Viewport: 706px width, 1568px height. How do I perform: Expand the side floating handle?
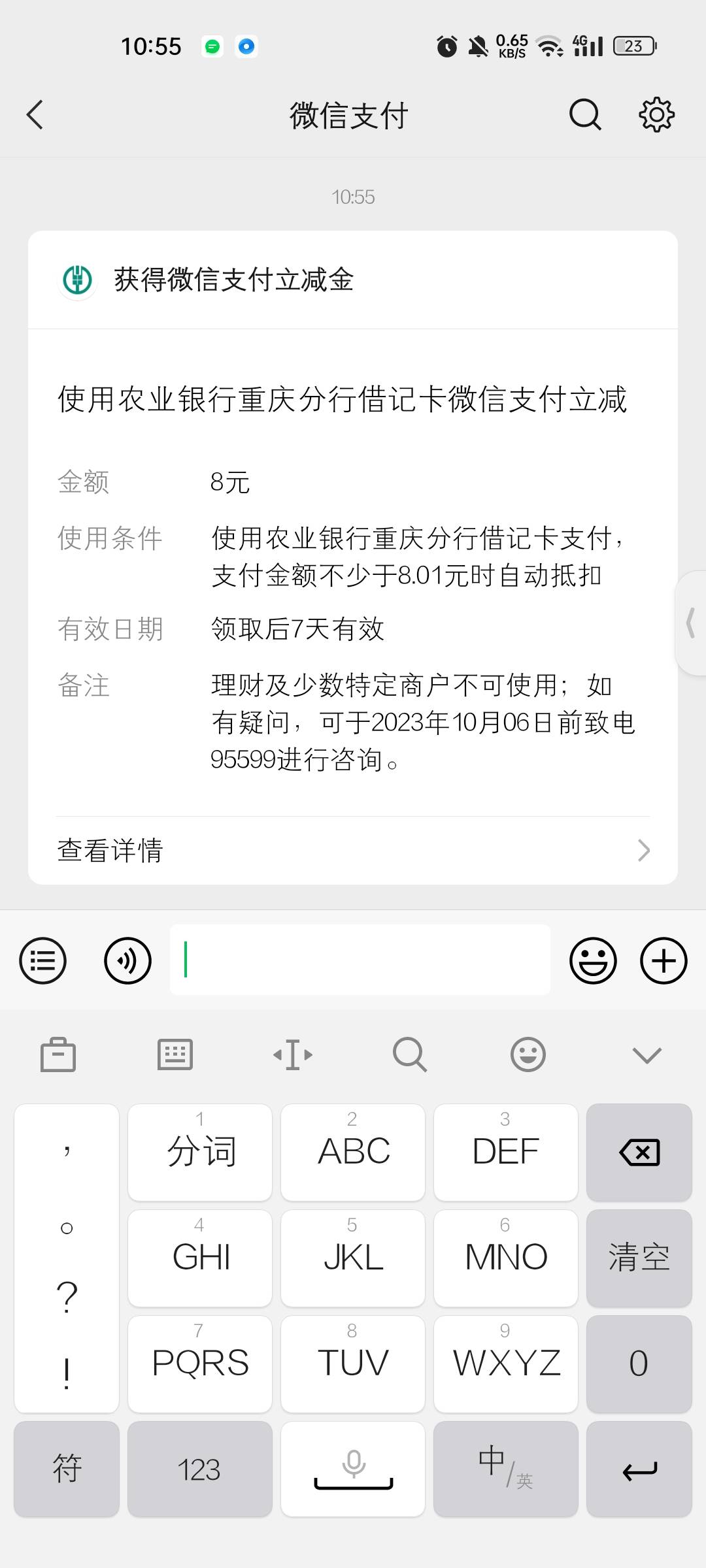coord(690,623)
